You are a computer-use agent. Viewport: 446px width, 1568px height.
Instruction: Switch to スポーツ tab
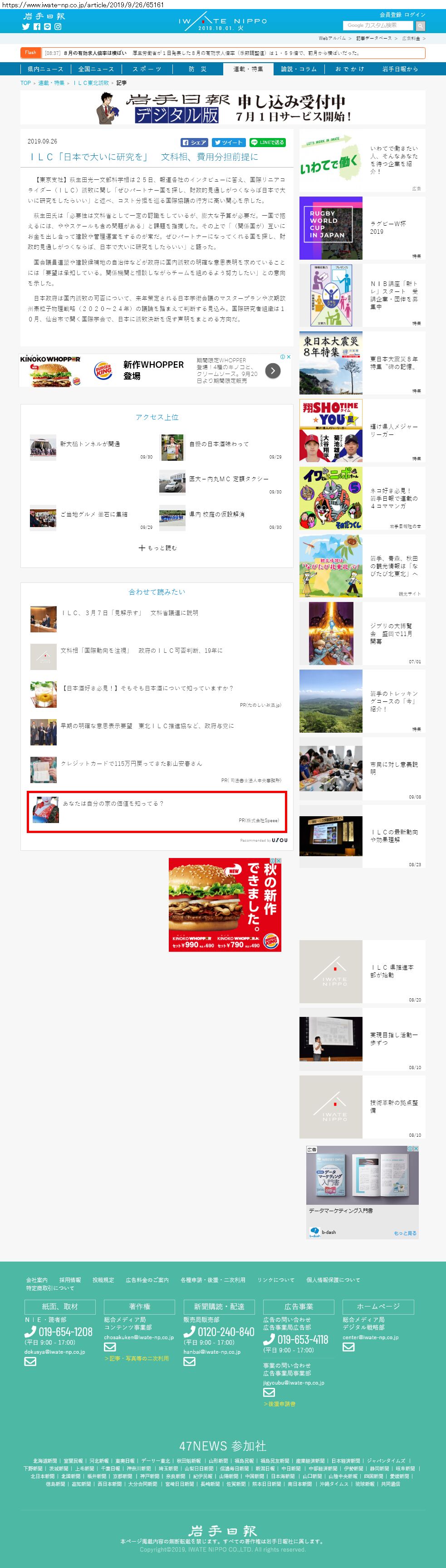[x=147, y=69]
